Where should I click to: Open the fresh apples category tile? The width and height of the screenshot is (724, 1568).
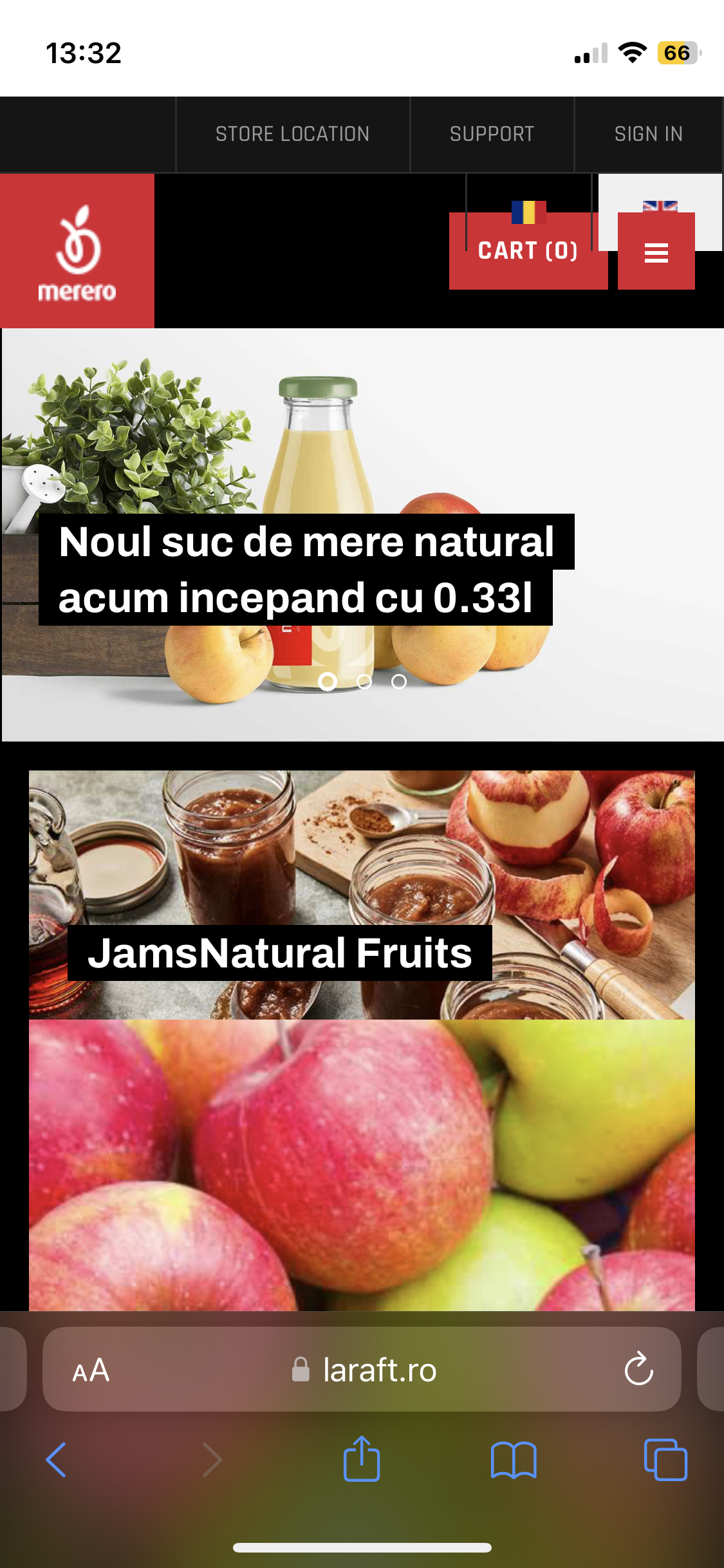pyautogui.click(x=362, y=1165)
